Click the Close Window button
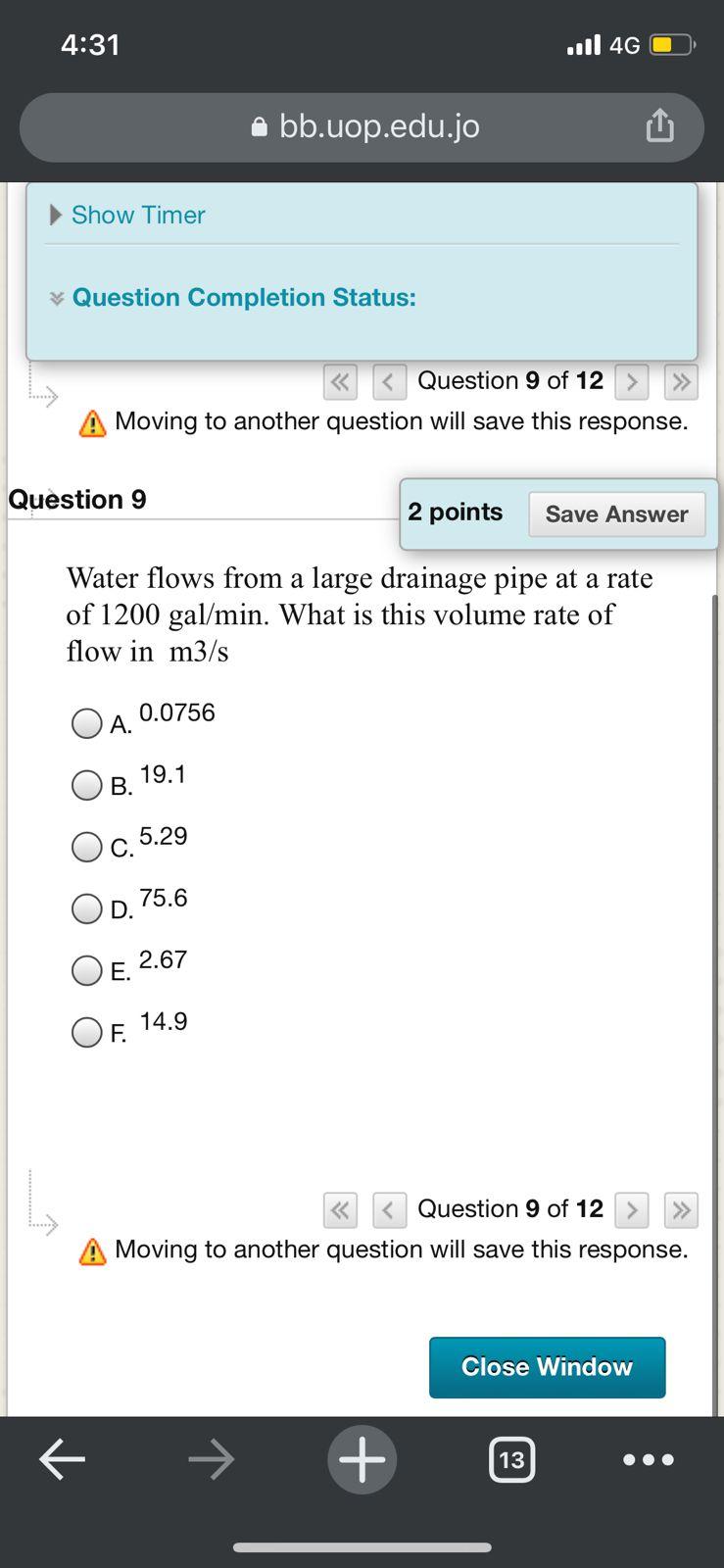 tap(547, 1367)
